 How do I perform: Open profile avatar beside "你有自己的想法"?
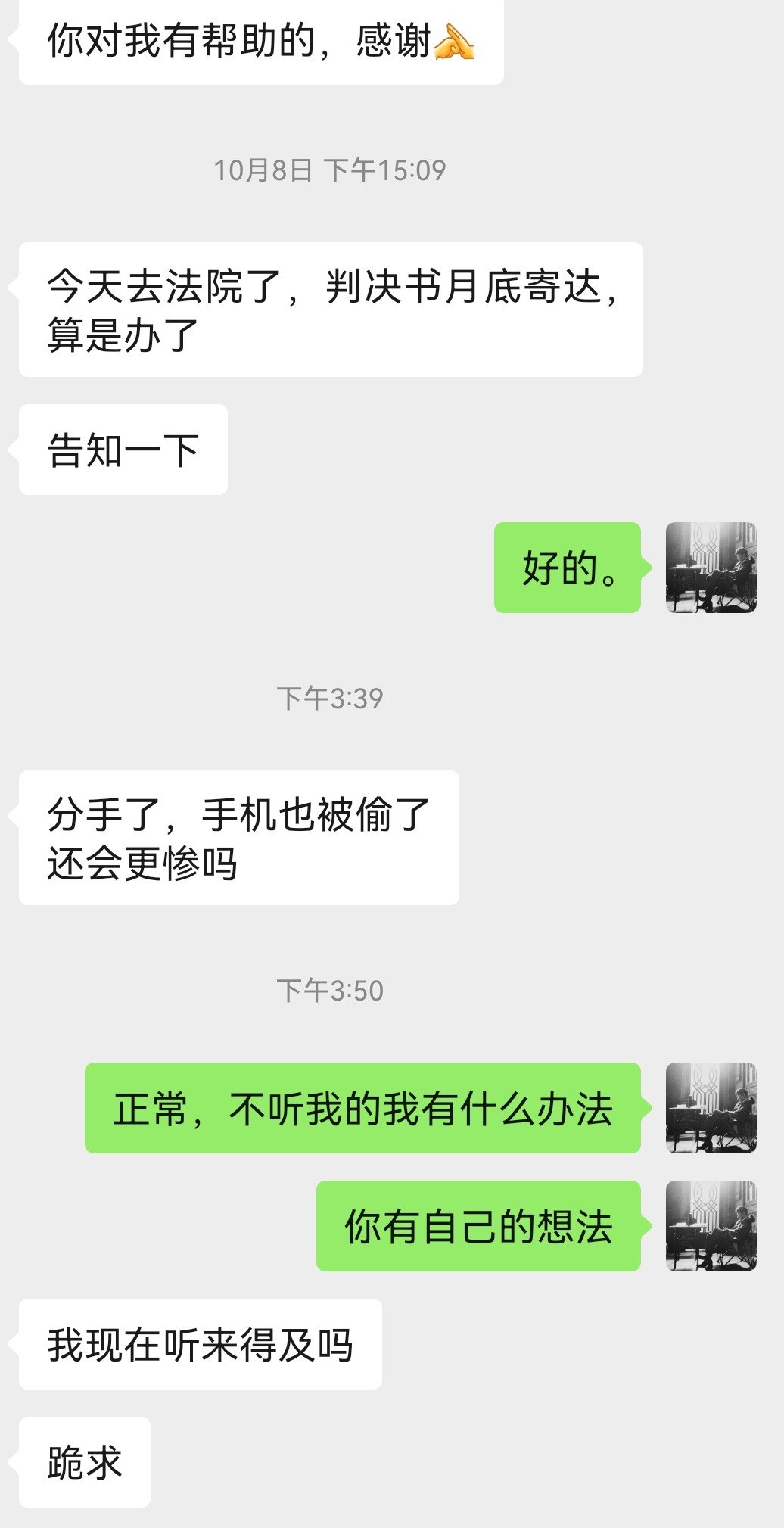(x=711, y=1225)
